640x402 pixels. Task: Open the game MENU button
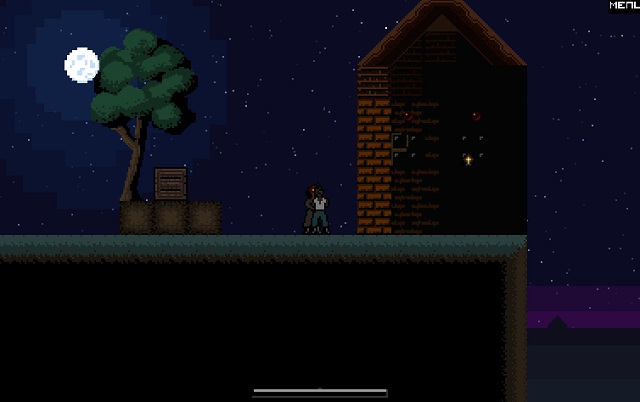point(624,5)
